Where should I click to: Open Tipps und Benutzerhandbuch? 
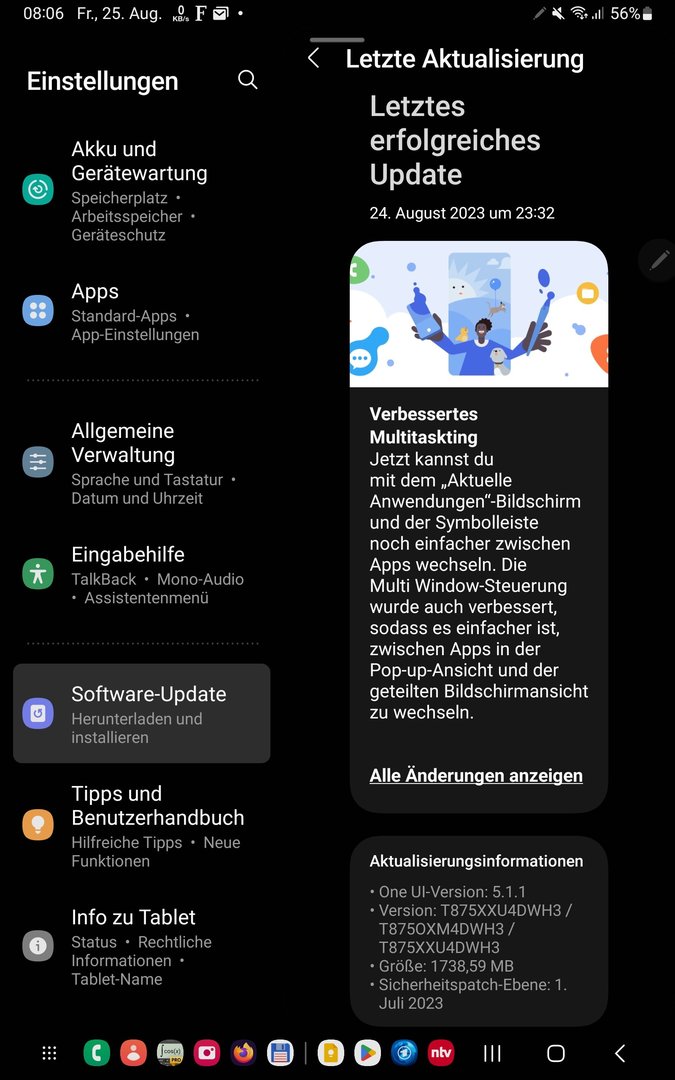click(x=141, y=825)
